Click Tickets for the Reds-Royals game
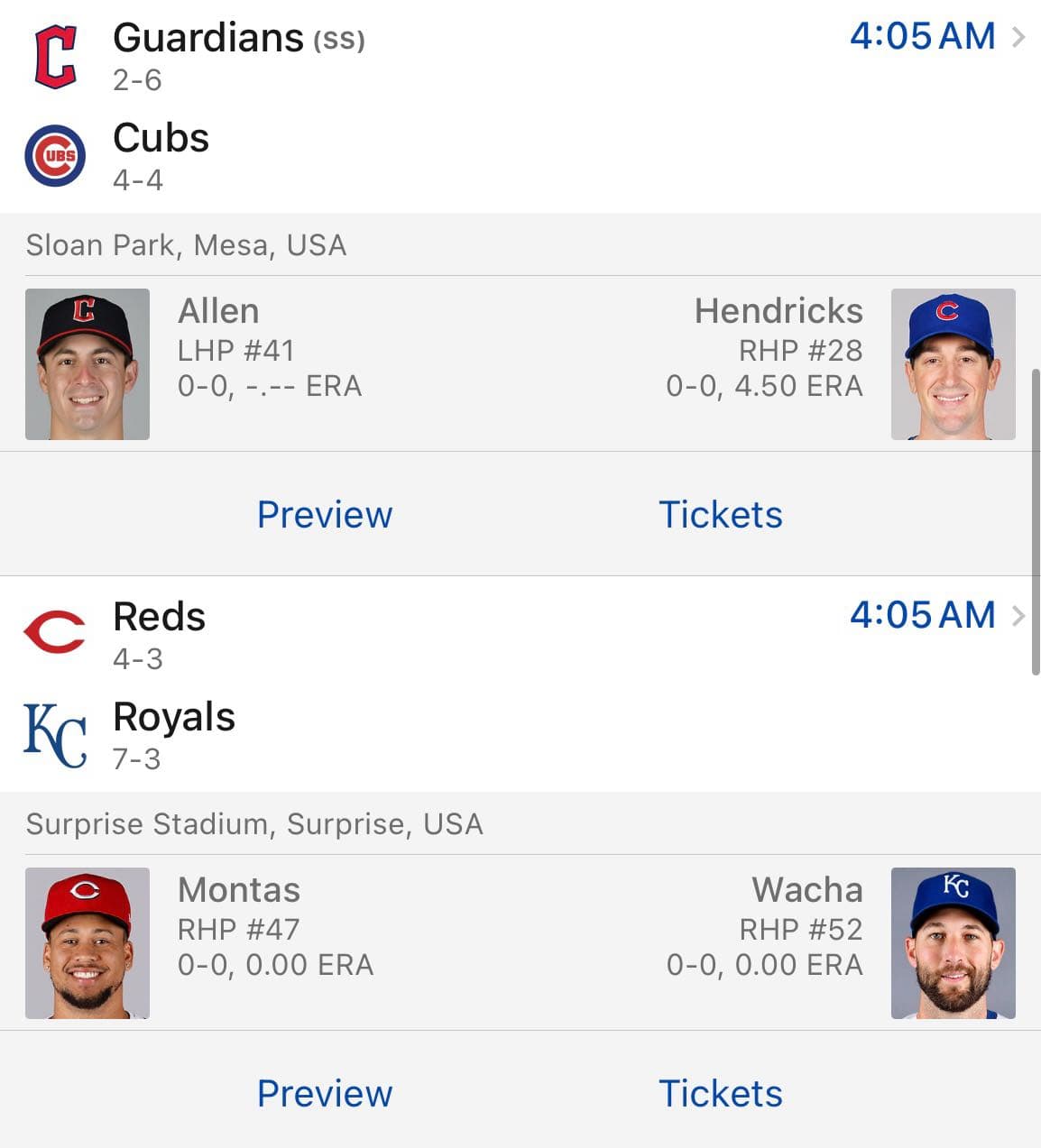This screenshot has height=1148, width=1041. [721, 1093]
